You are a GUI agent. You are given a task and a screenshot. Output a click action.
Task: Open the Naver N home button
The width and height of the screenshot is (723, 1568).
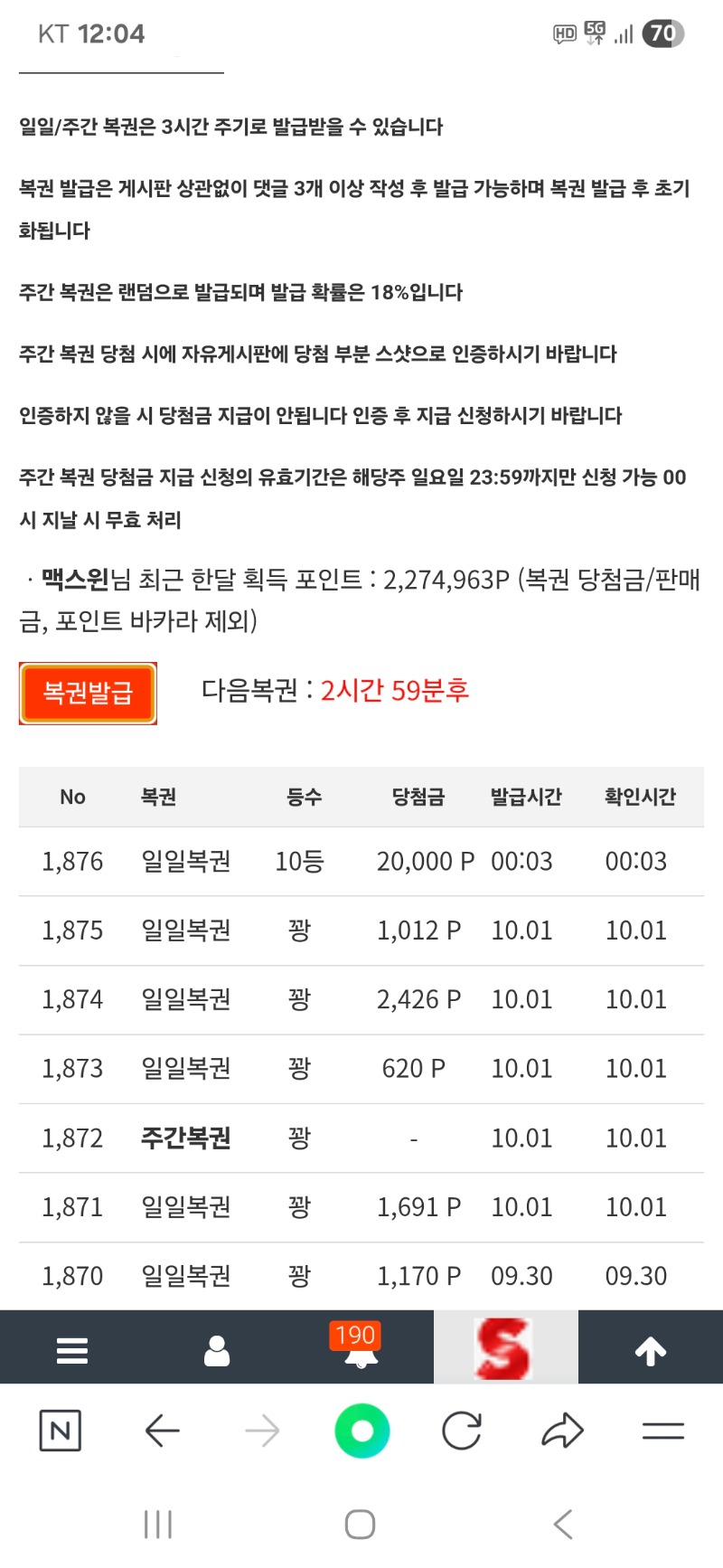coord(61,1431)
